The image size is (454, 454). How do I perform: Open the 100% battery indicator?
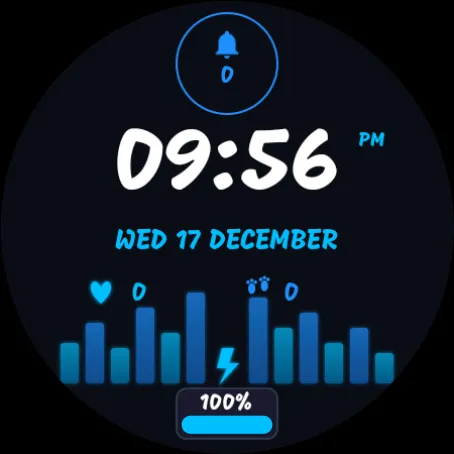point(227,414)
